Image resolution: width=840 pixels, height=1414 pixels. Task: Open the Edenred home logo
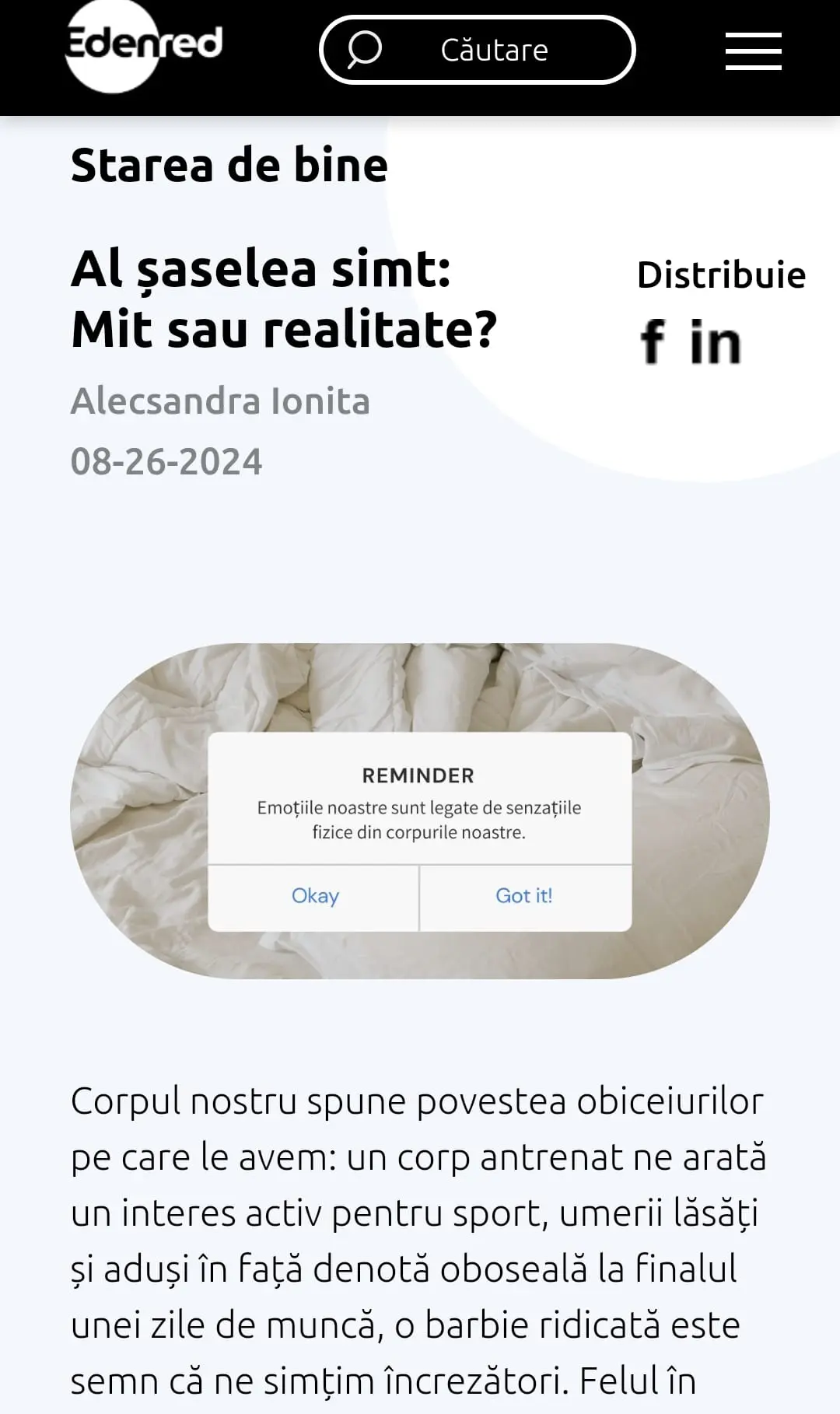pyautogui.click(x=142, y=45)
